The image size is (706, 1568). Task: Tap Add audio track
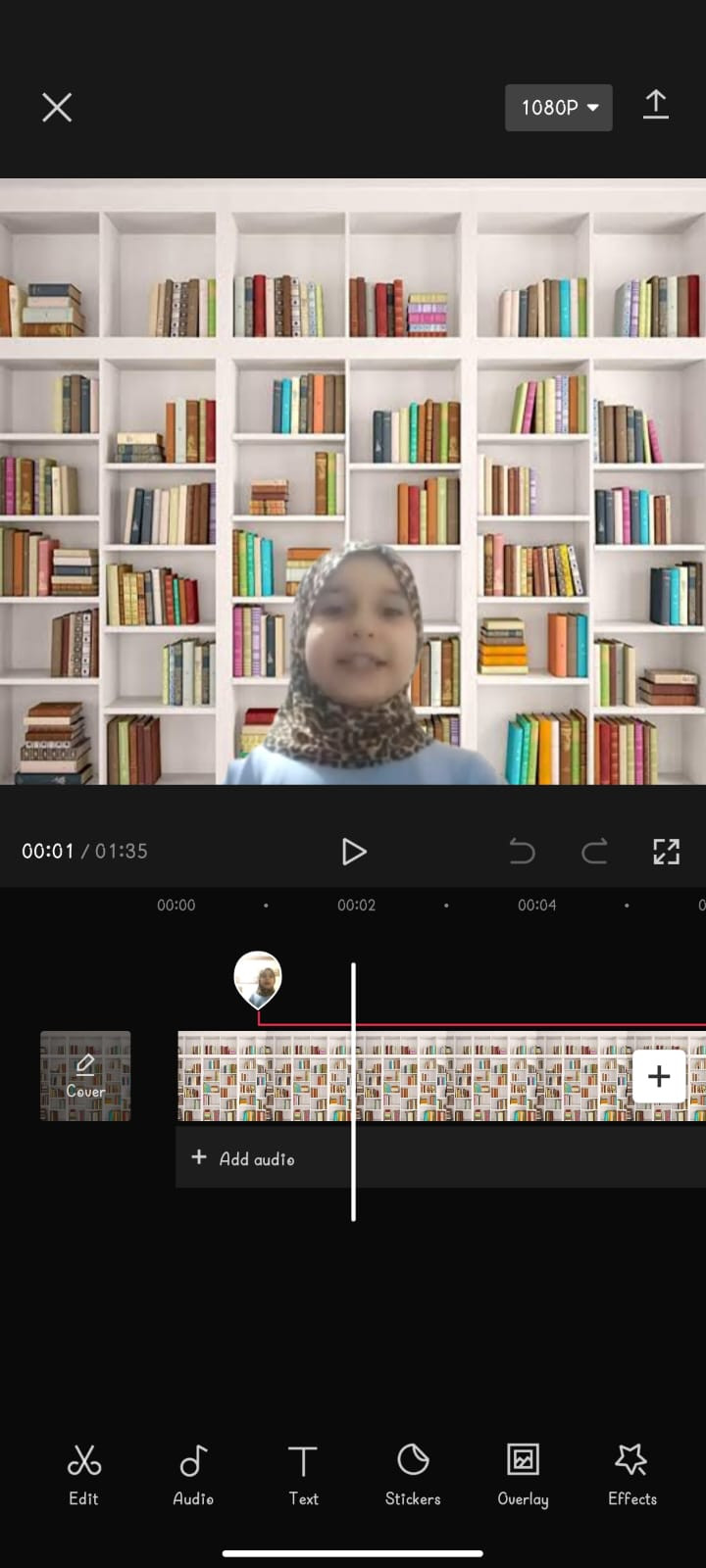[x=243, y=1158]
